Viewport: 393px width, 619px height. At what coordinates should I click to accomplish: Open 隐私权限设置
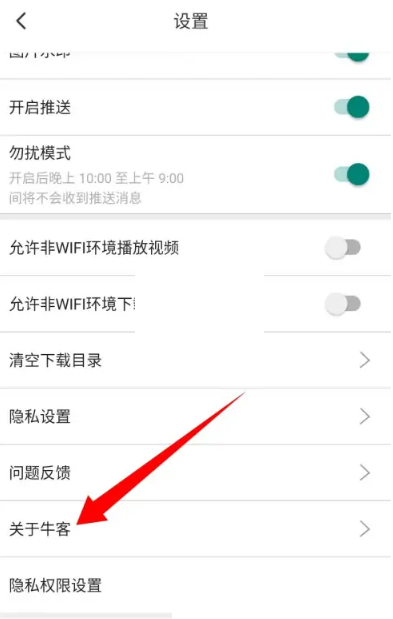point(196,585)
